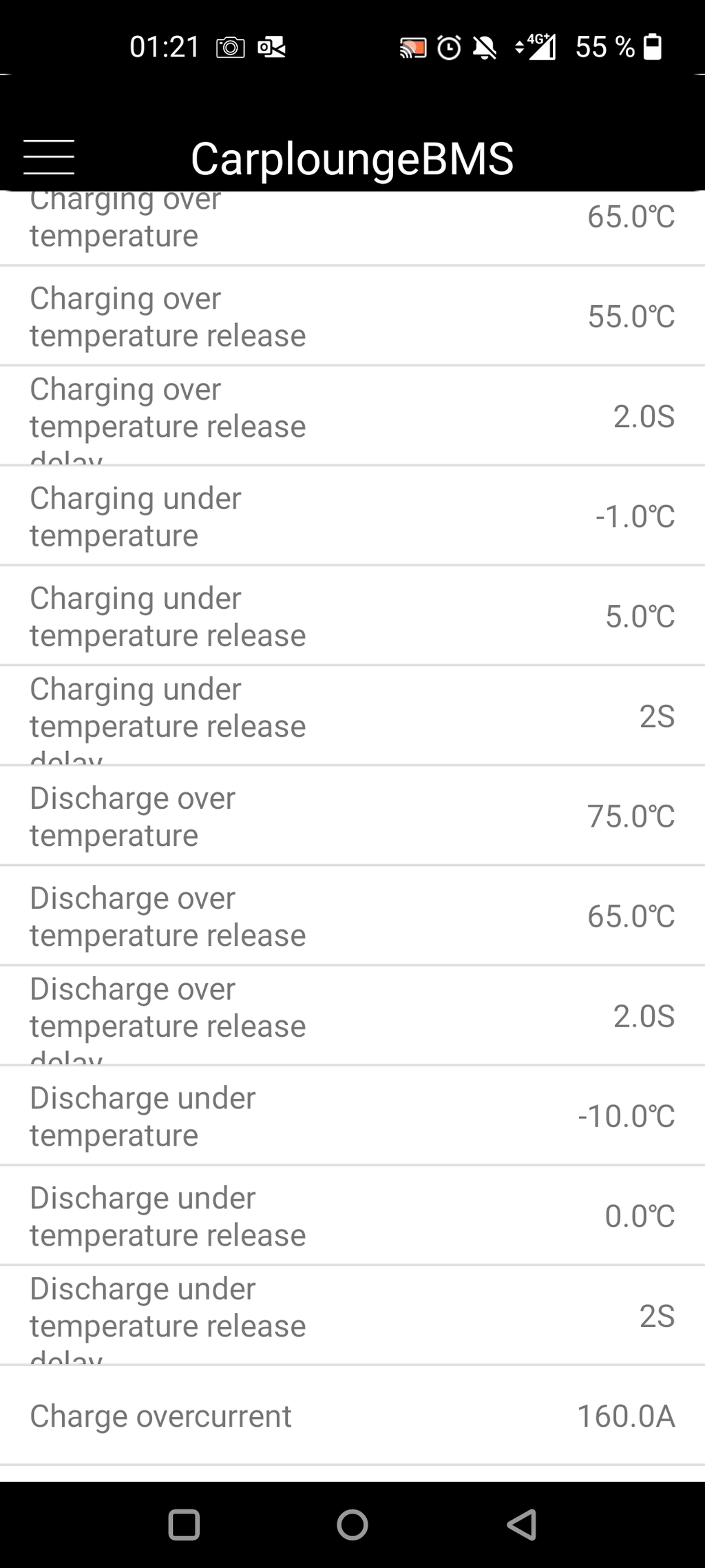Go to the home screen

[x=352, y=1525]
